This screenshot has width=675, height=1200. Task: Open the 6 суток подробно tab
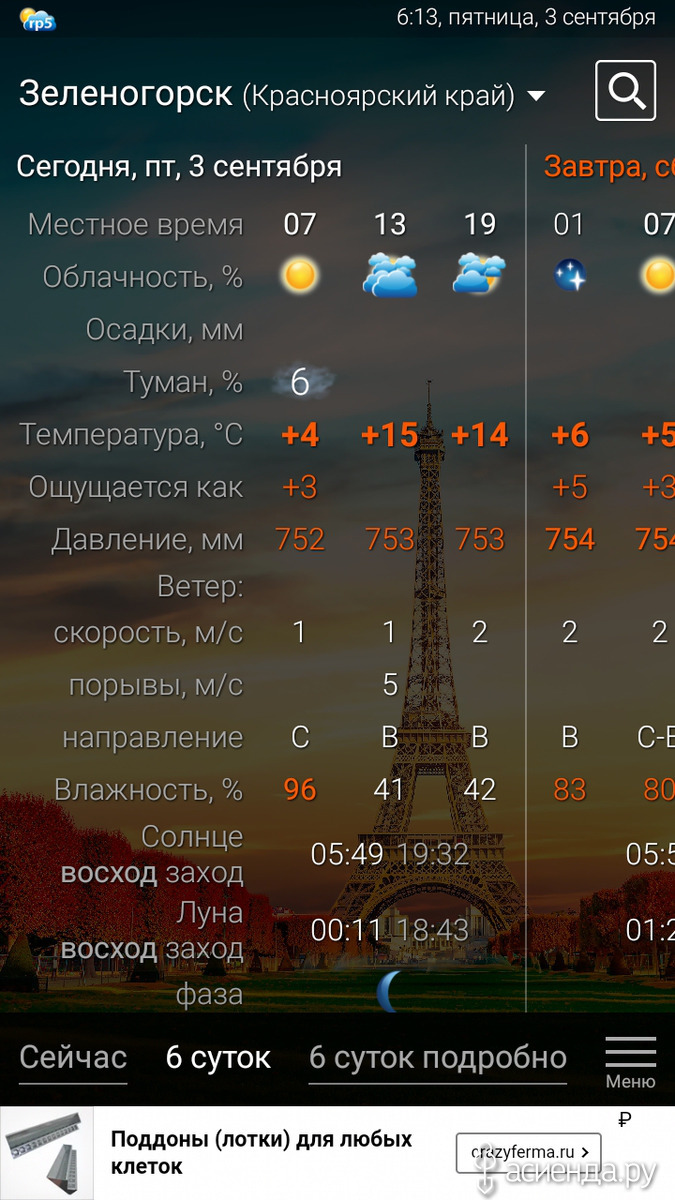coord(438,1058)
